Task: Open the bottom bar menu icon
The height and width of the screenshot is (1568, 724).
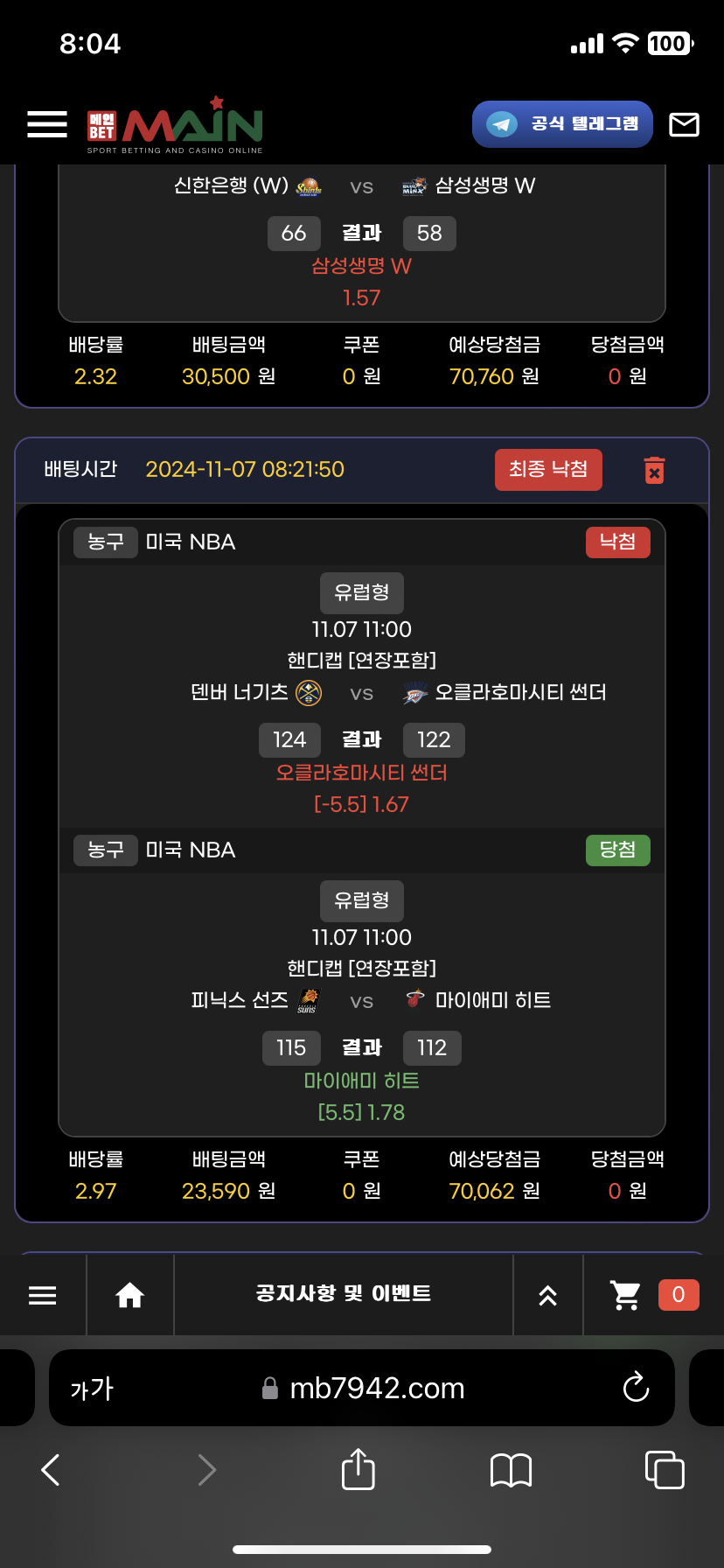Action: (43, 1295)
